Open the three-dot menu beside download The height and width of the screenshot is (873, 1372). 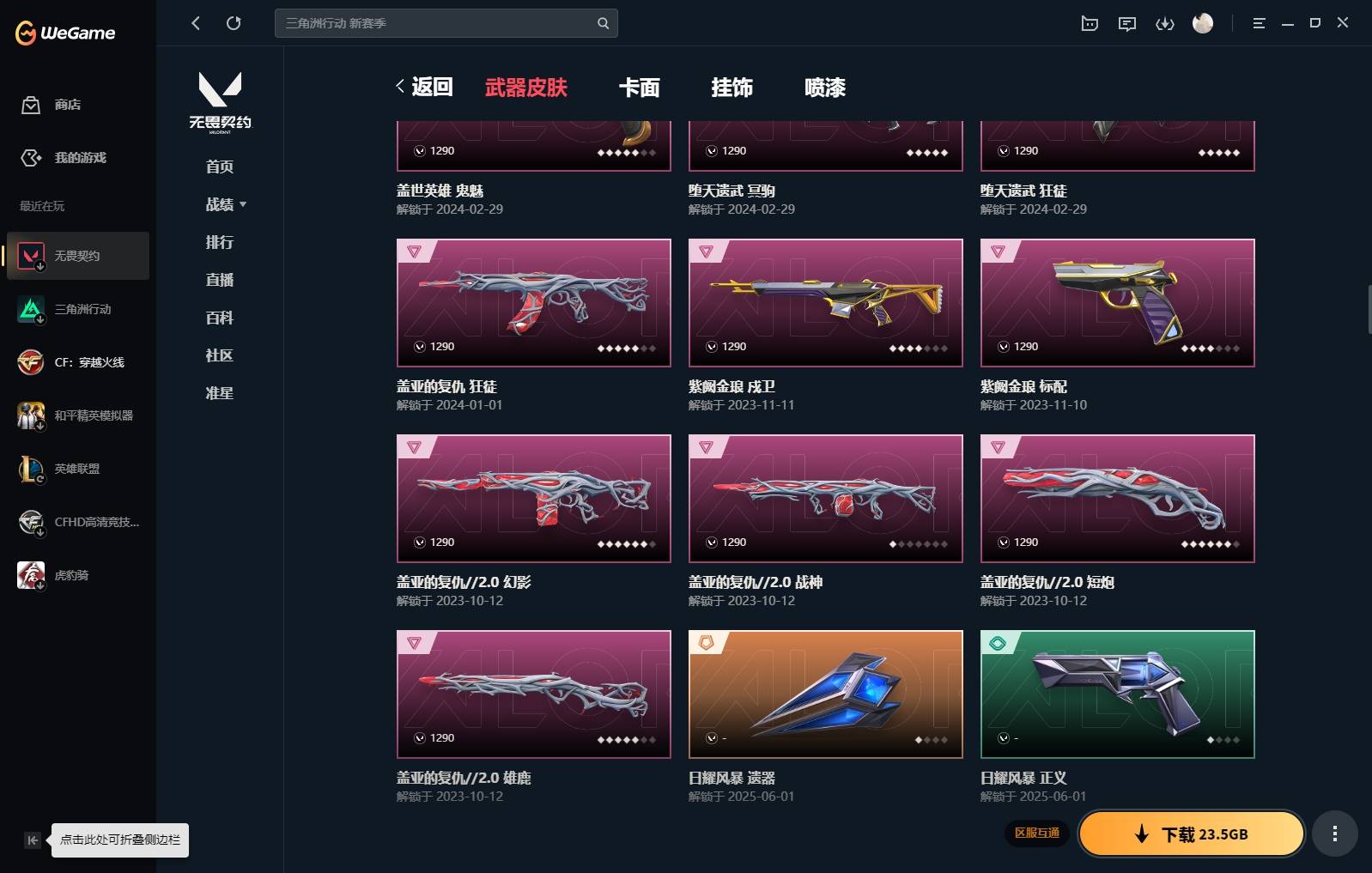(x=1334, y=834)
